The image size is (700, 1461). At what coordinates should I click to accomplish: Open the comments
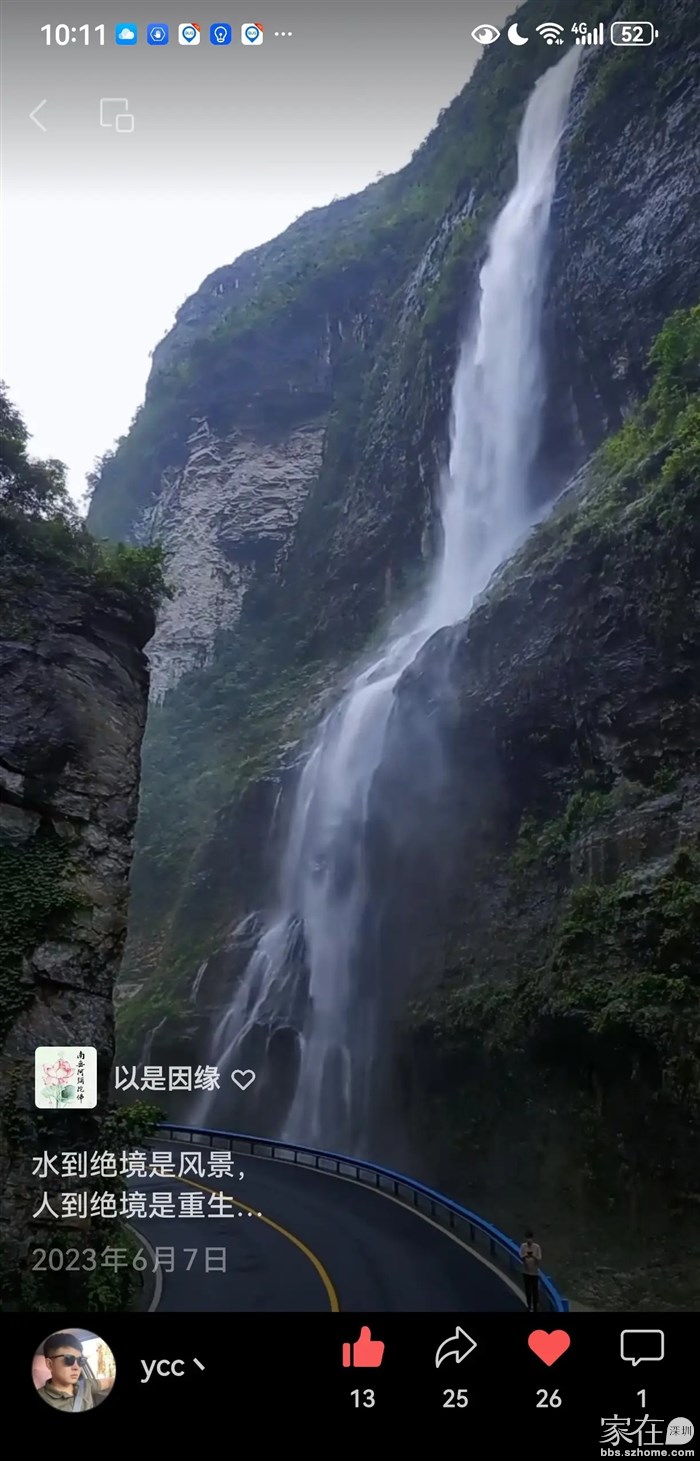[x=641, y=1348]
